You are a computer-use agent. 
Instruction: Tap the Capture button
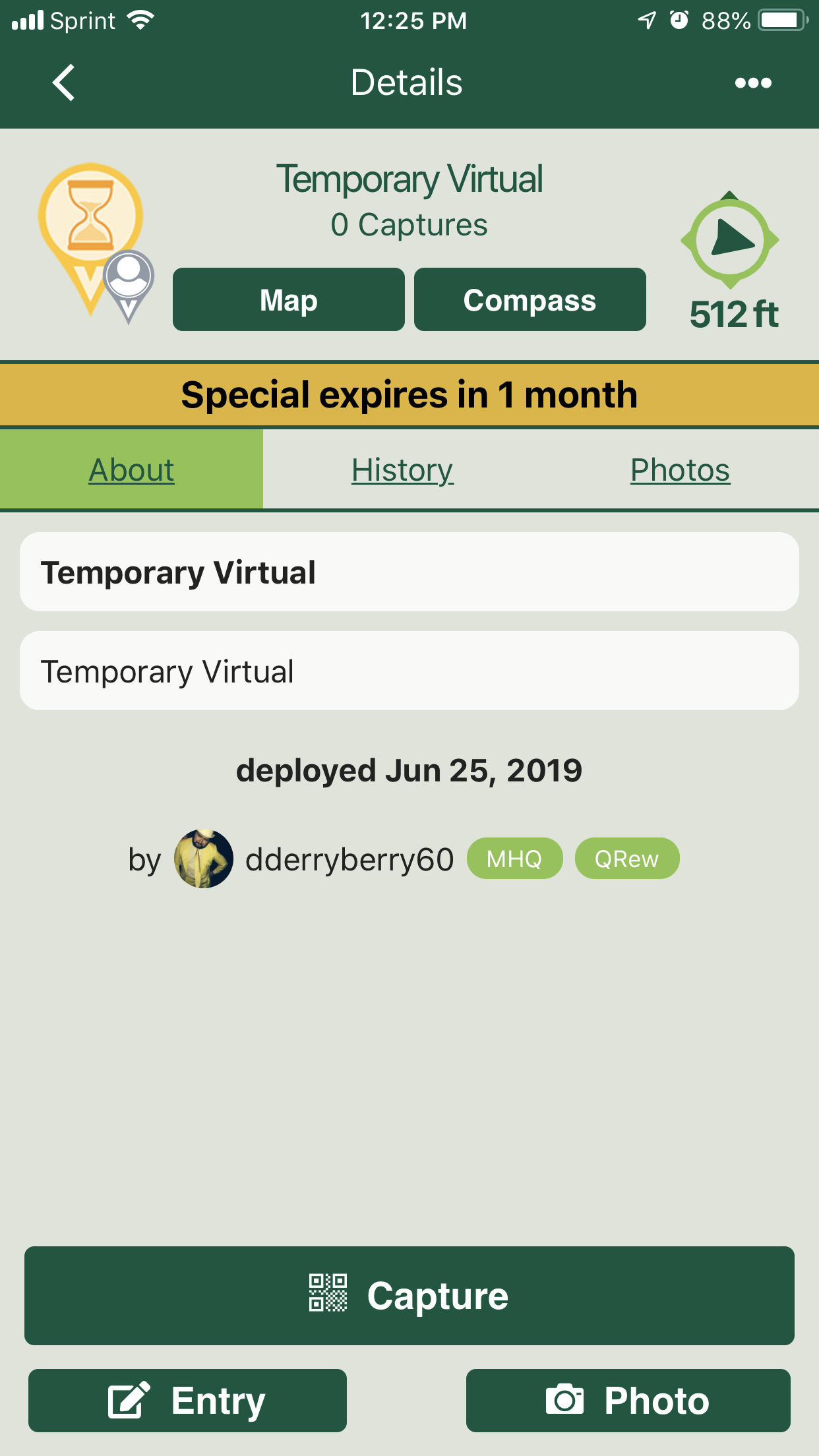tap(409, 1296)
